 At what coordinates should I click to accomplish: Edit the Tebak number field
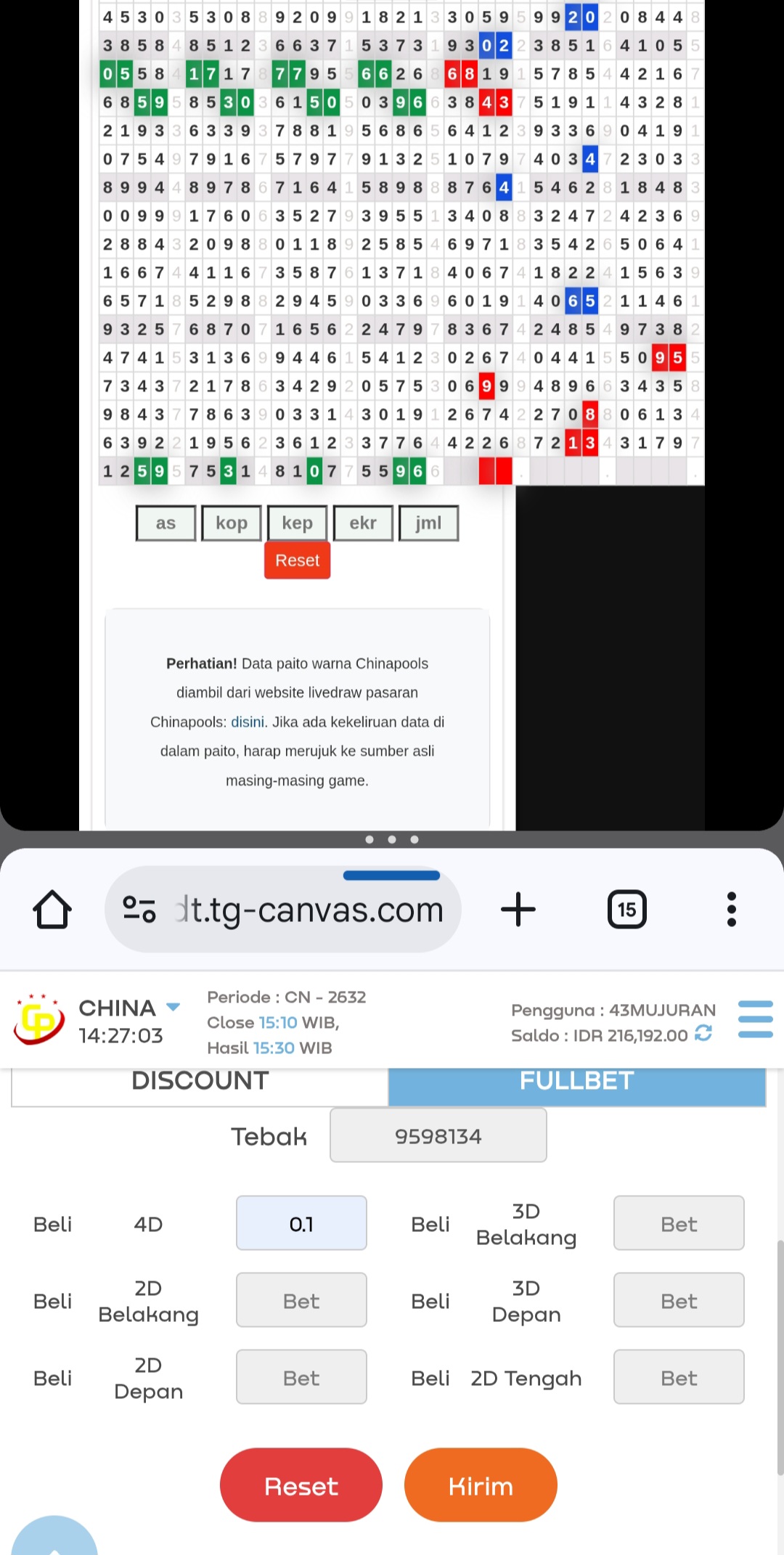click(438, 1135)
